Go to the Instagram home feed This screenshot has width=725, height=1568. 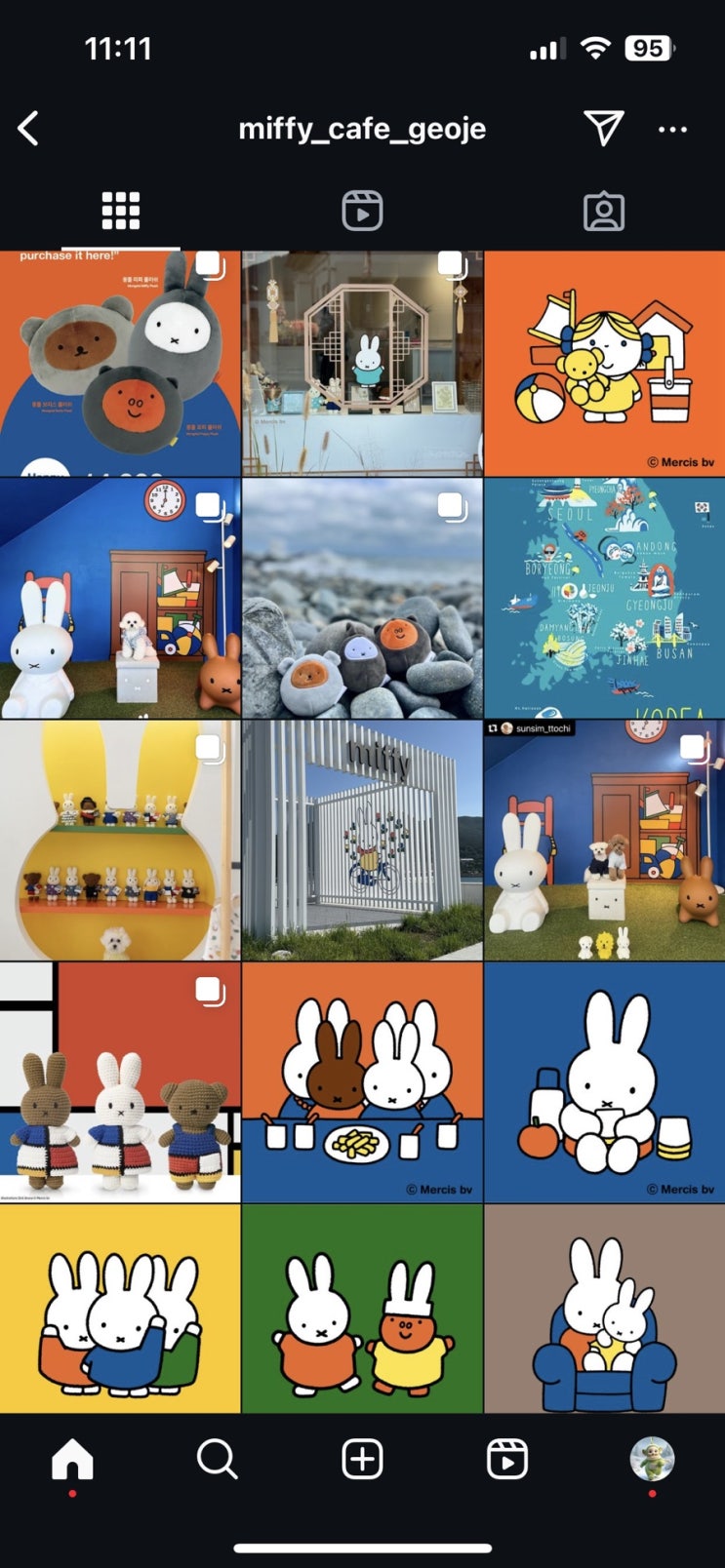click(x=72, y=1460)
